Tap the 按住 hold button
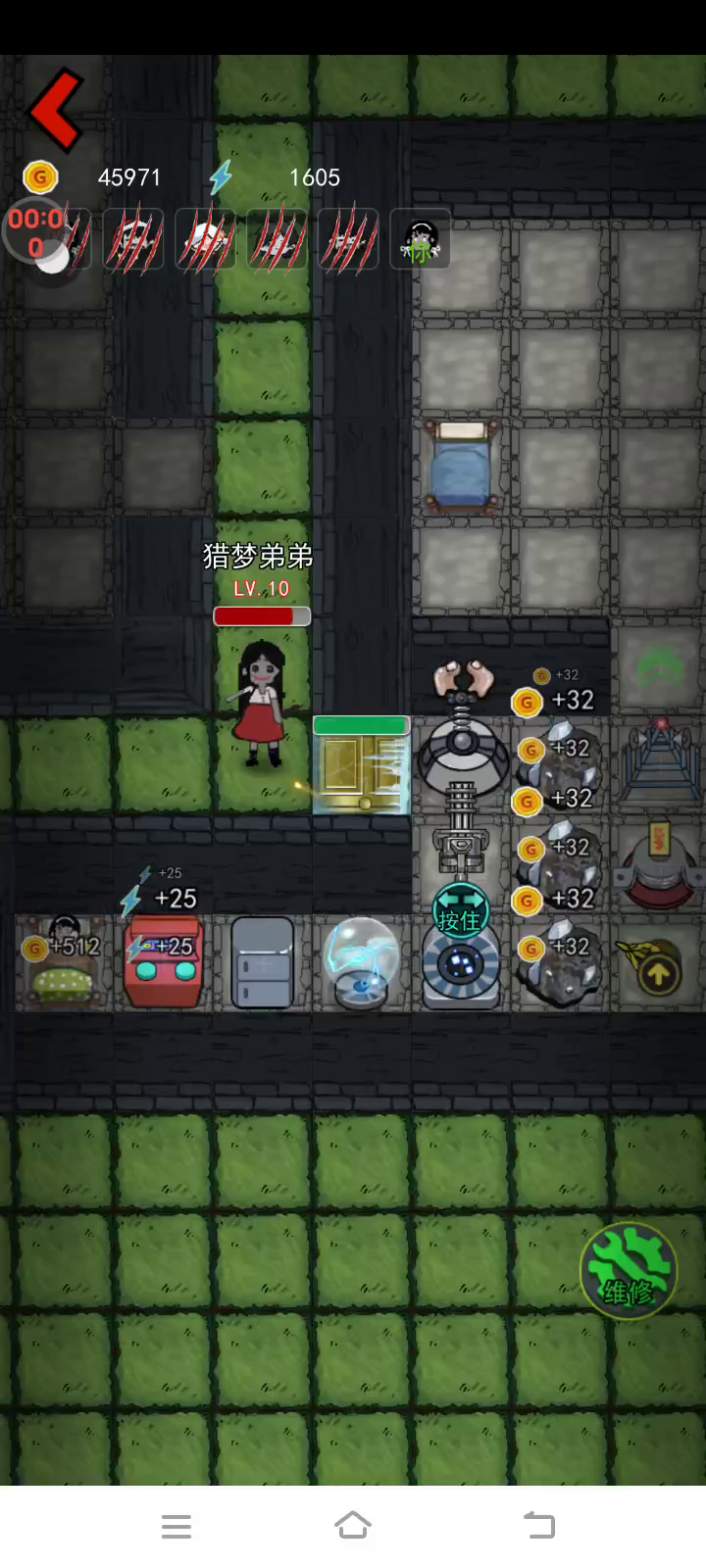 pos(460,910)
